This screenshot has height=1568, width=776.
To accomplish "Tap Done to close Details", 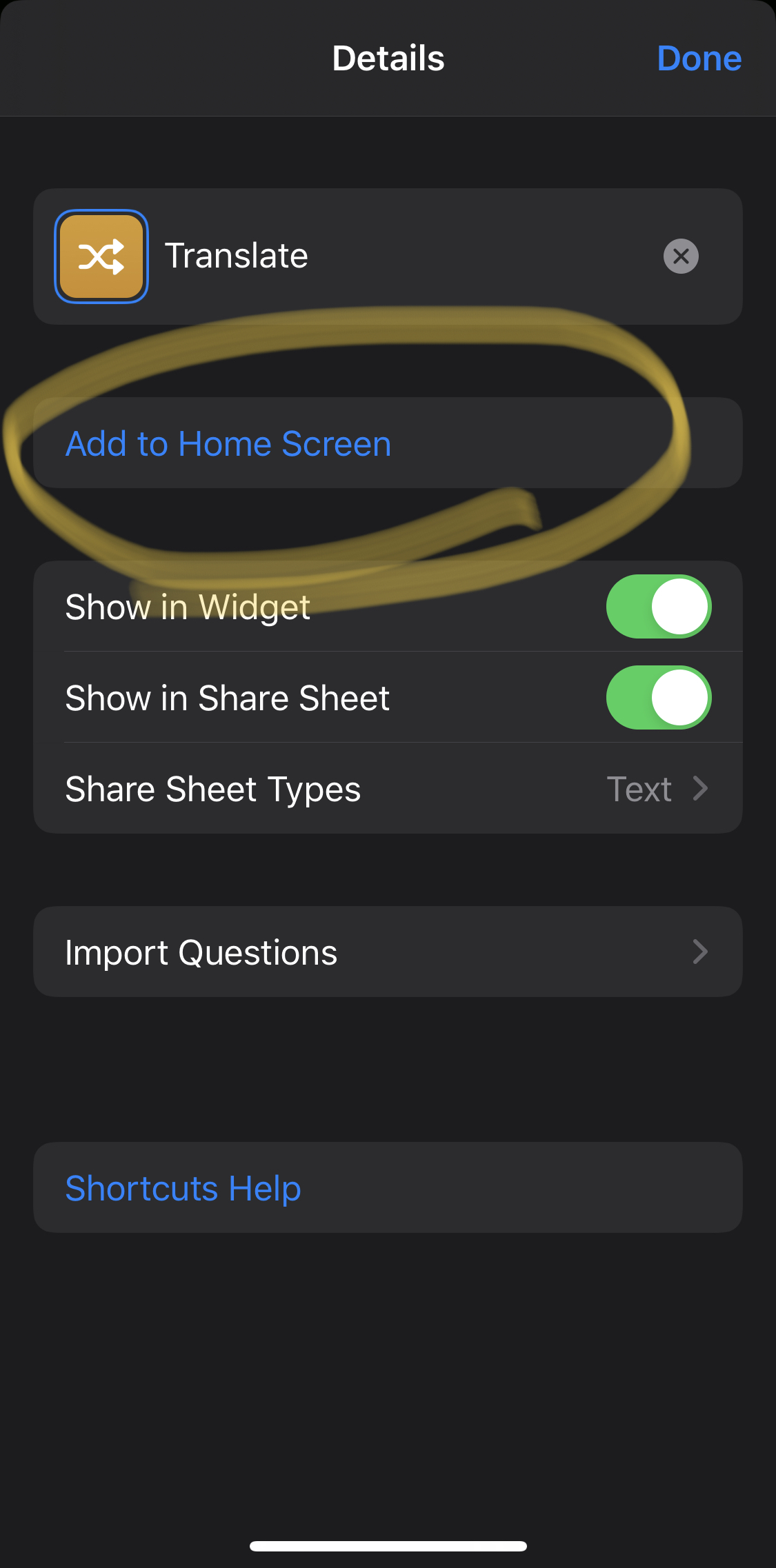I will tap(699, 59).
